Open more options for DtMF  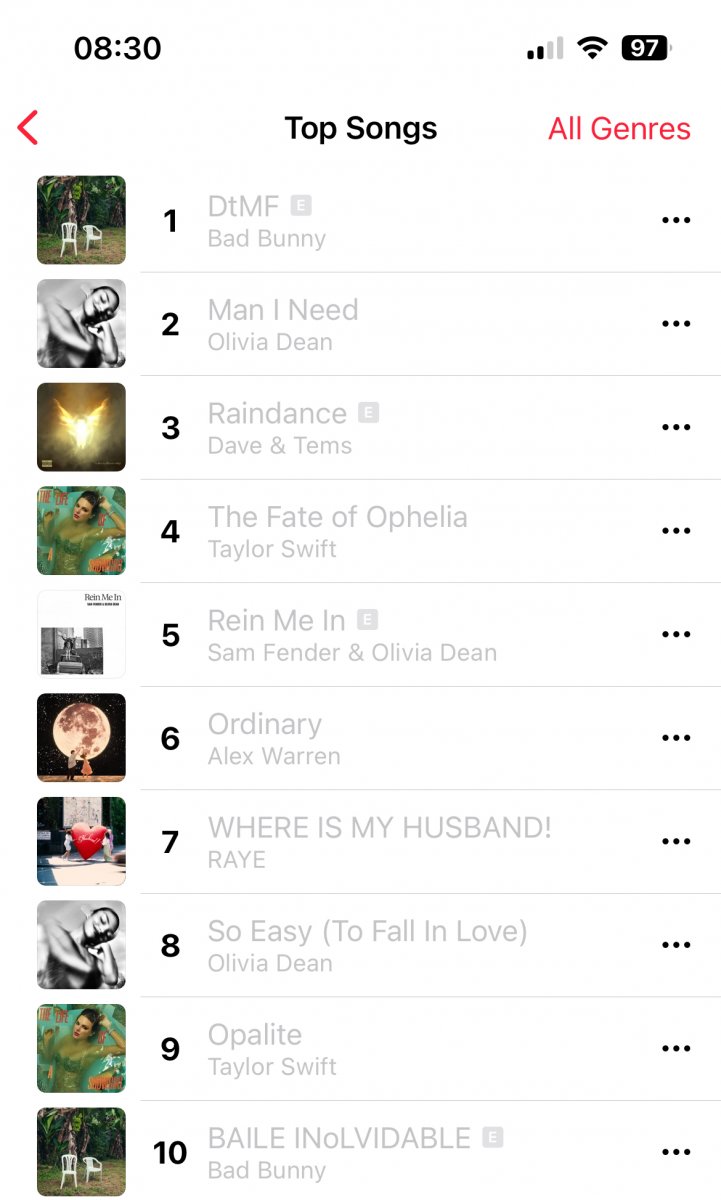(x=676, y=221)
